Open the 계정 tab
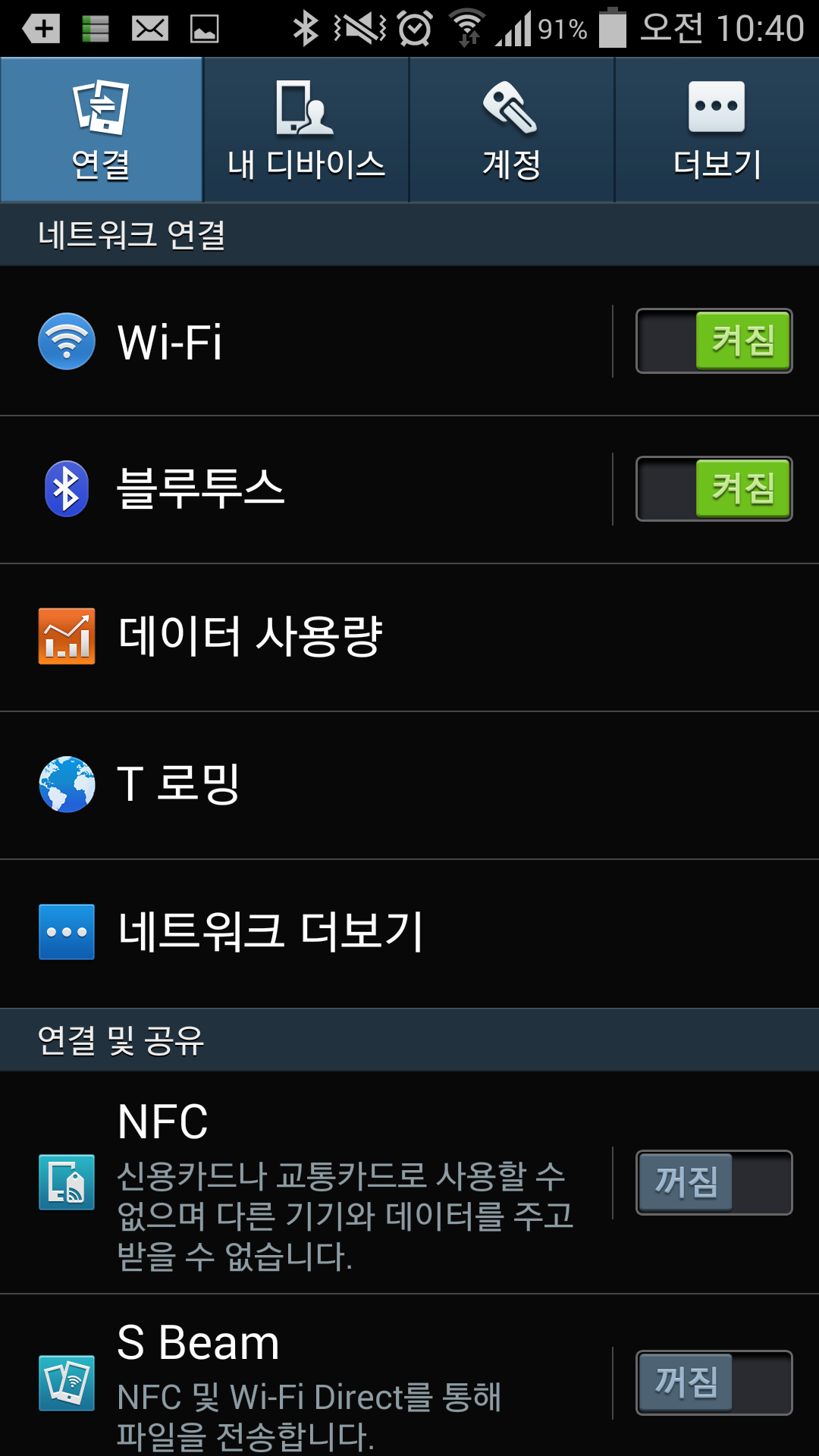This screenshot has width=819, height=1456. (x=512, y=130)
